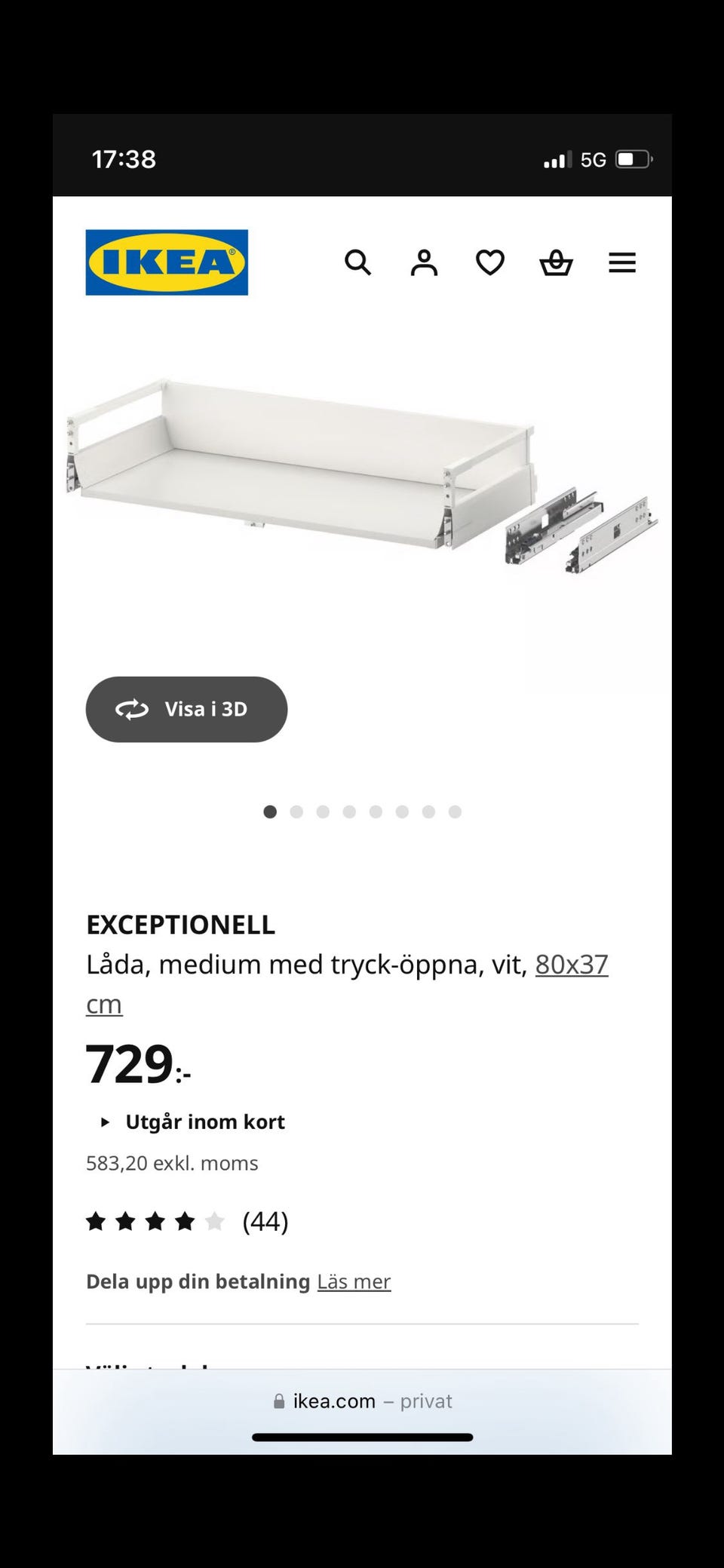Open the shopping basket

click(x=556, y=262)
